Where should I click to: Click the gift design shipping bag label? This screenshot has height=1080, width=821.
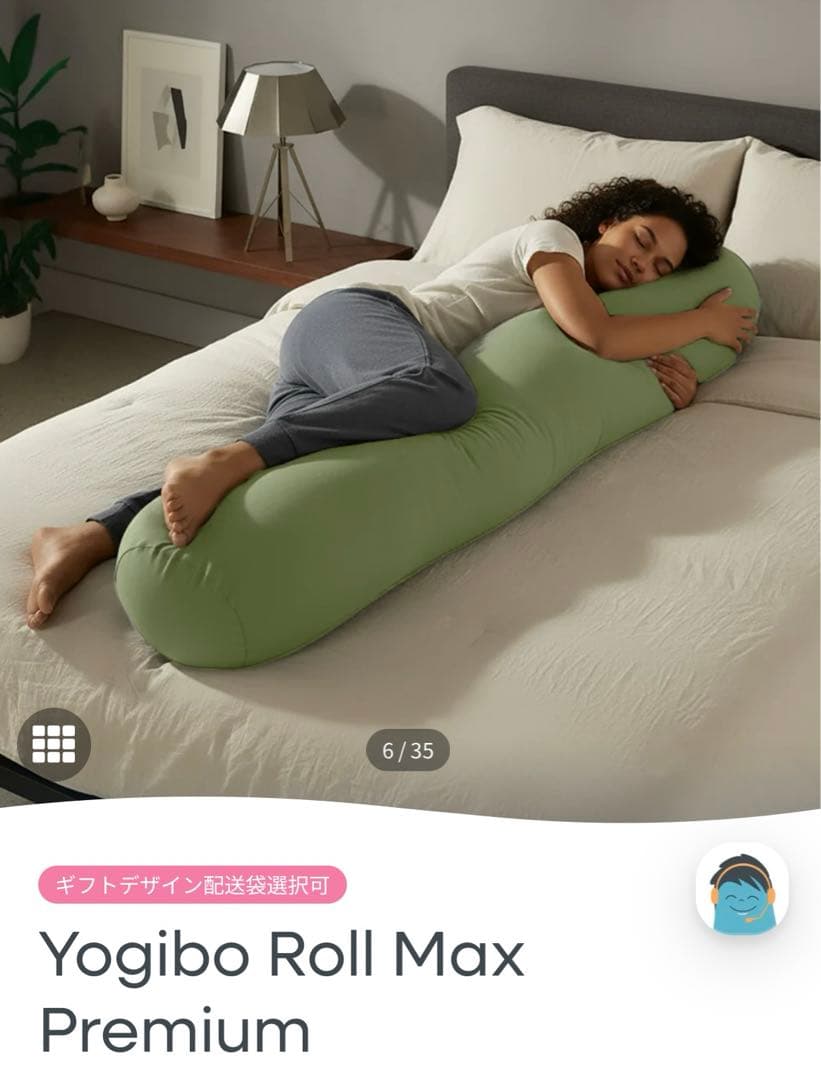[195, 885]
